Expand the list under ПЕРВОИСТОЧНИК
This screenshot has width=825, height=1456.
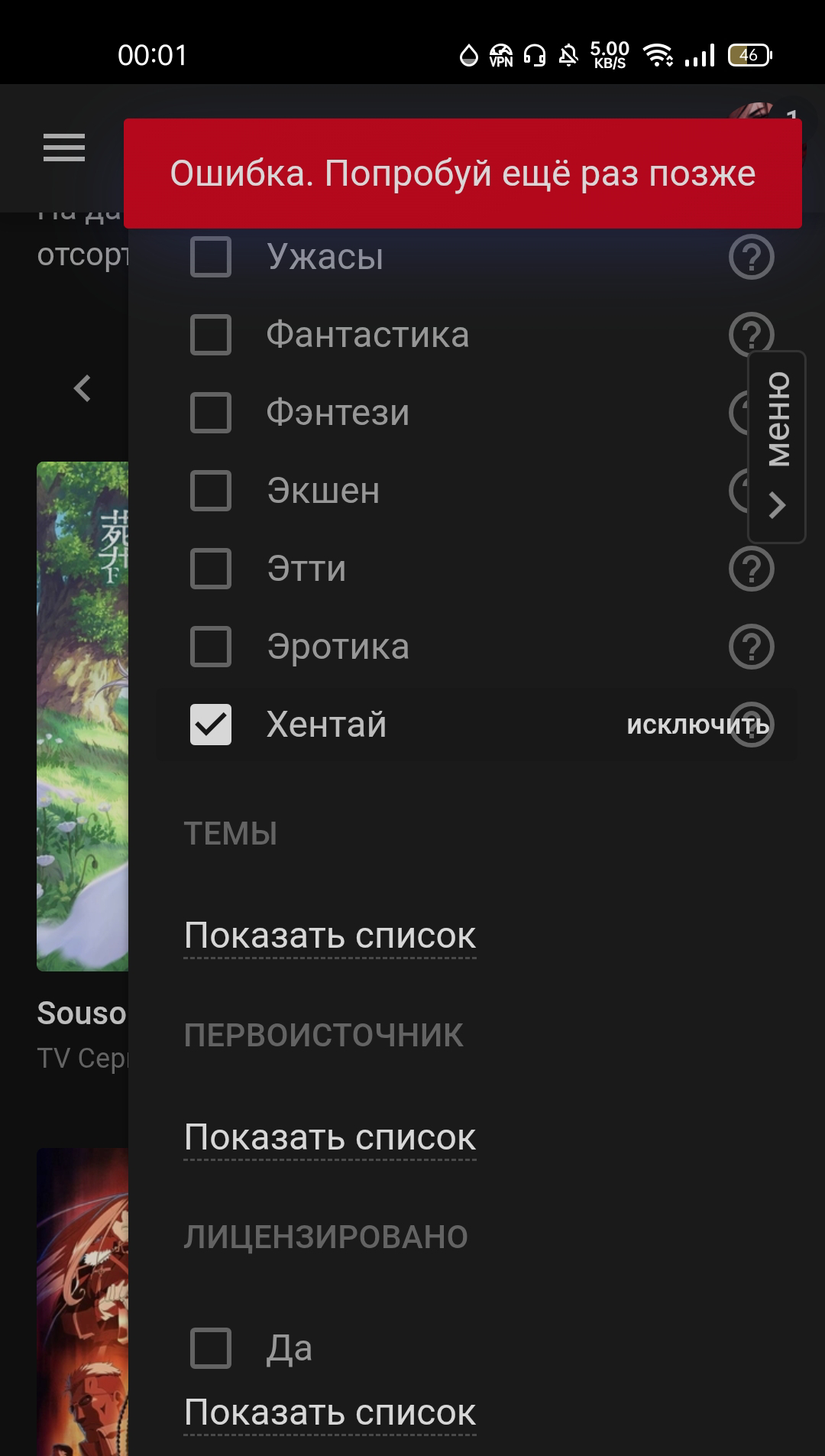pyautogui.click(x=330, y=1138)
